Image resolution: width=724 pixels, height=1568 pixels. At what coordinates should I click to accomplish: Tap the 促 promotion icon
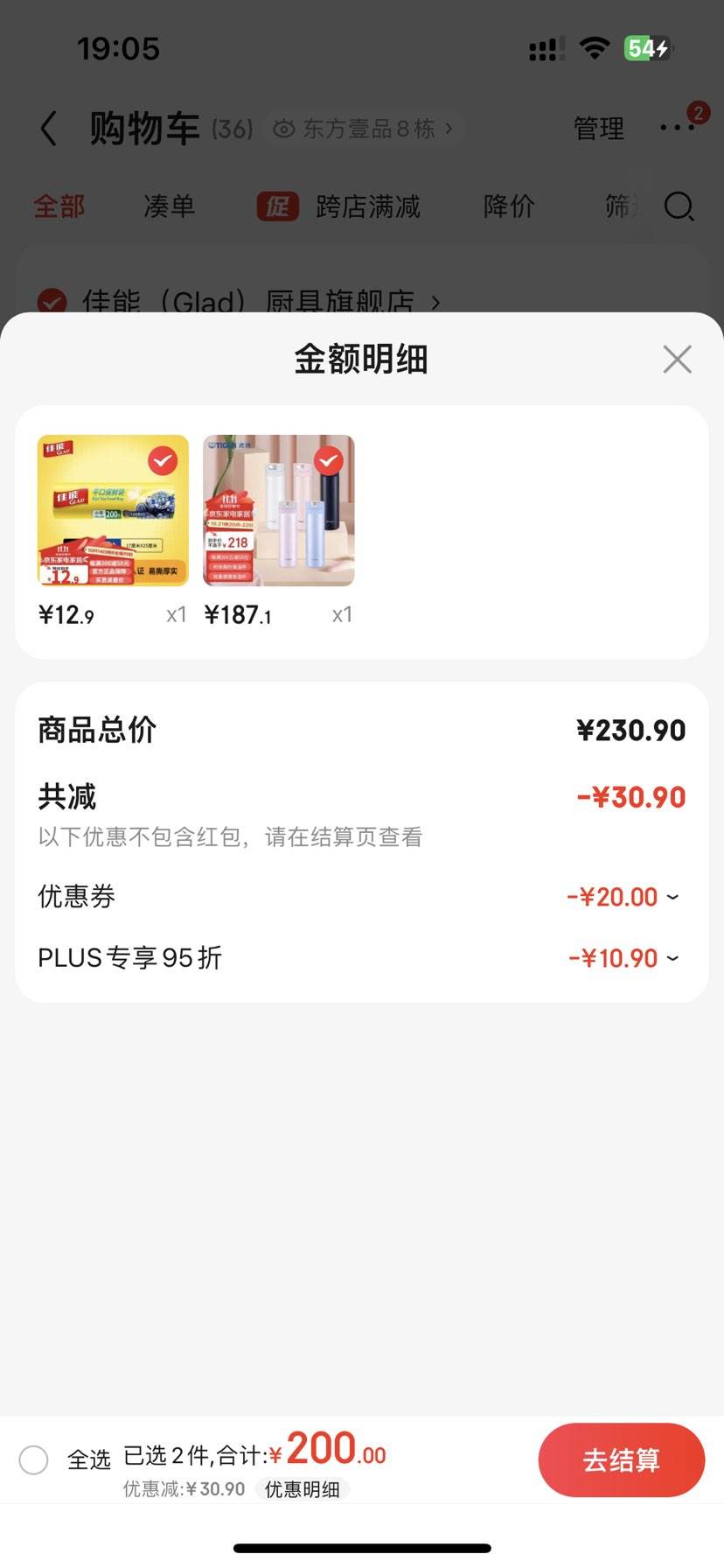[x=276, y=207]
